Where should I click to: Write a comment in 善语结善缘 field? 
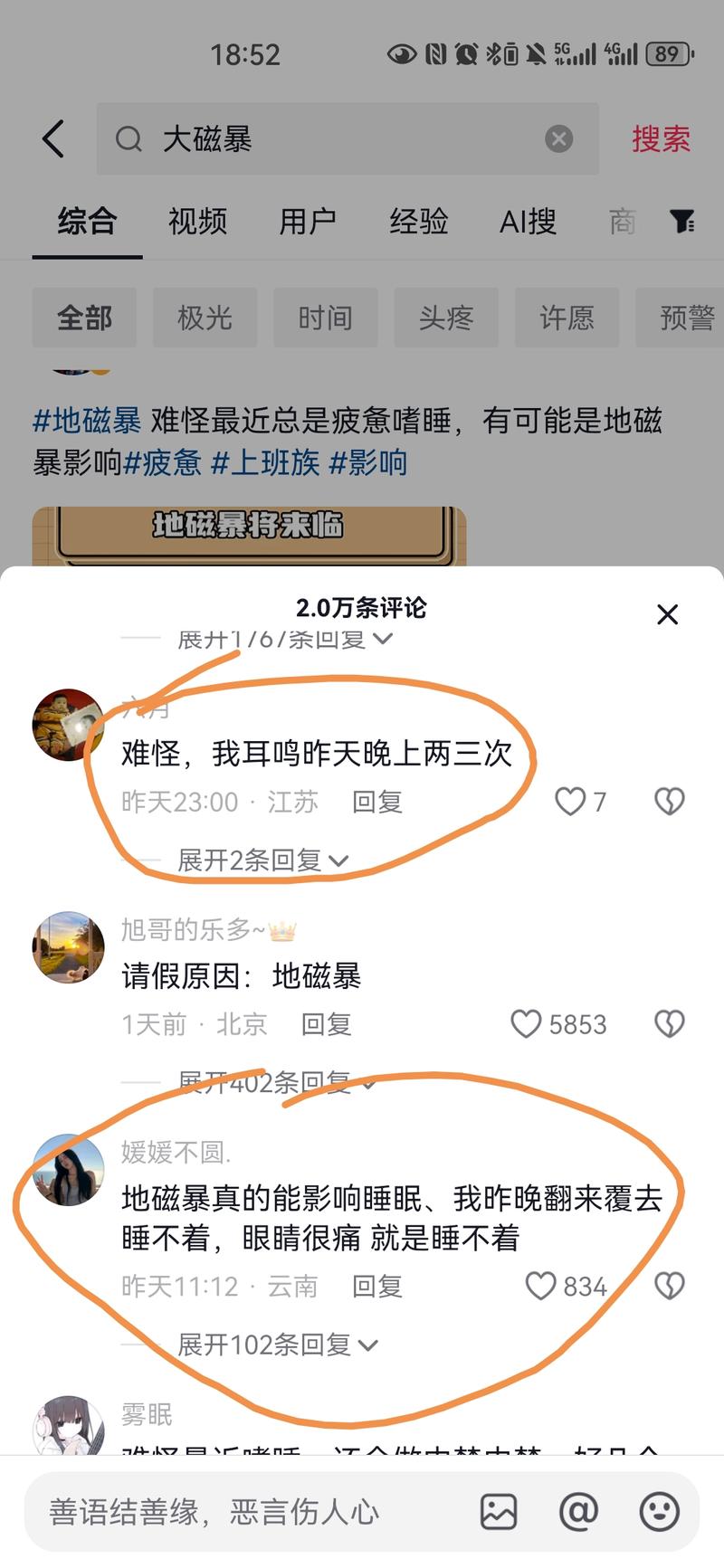click(244, 1511)
